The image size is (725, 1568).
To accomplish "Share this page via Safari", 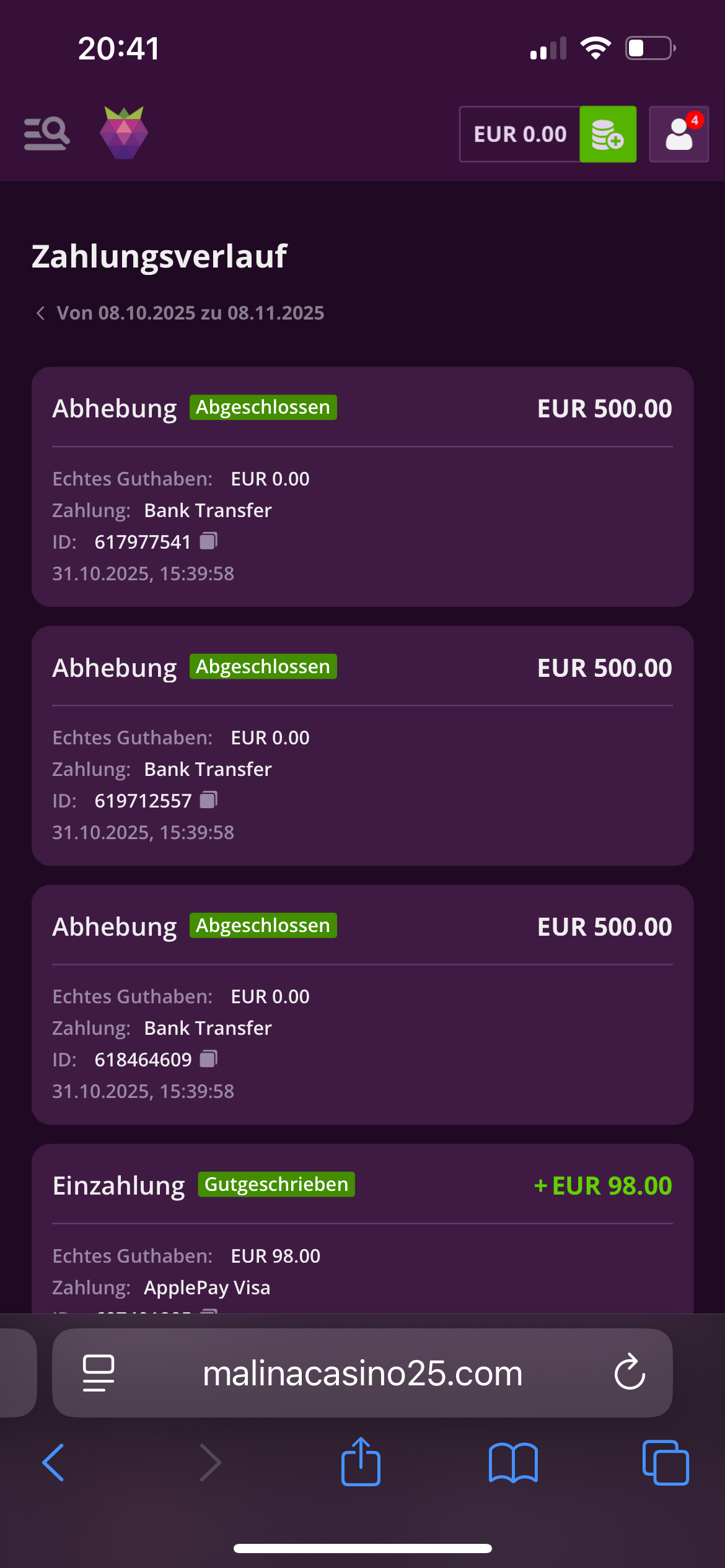I will point(361,1461).
